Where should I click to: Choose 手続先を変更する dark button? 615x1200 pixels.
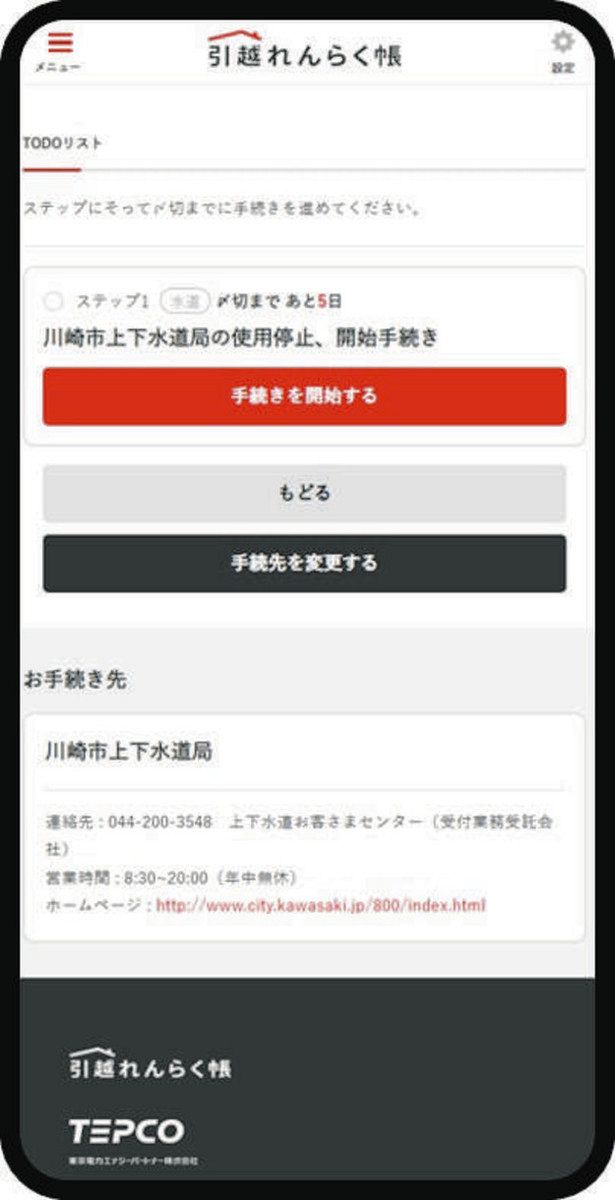pos(304,563)
